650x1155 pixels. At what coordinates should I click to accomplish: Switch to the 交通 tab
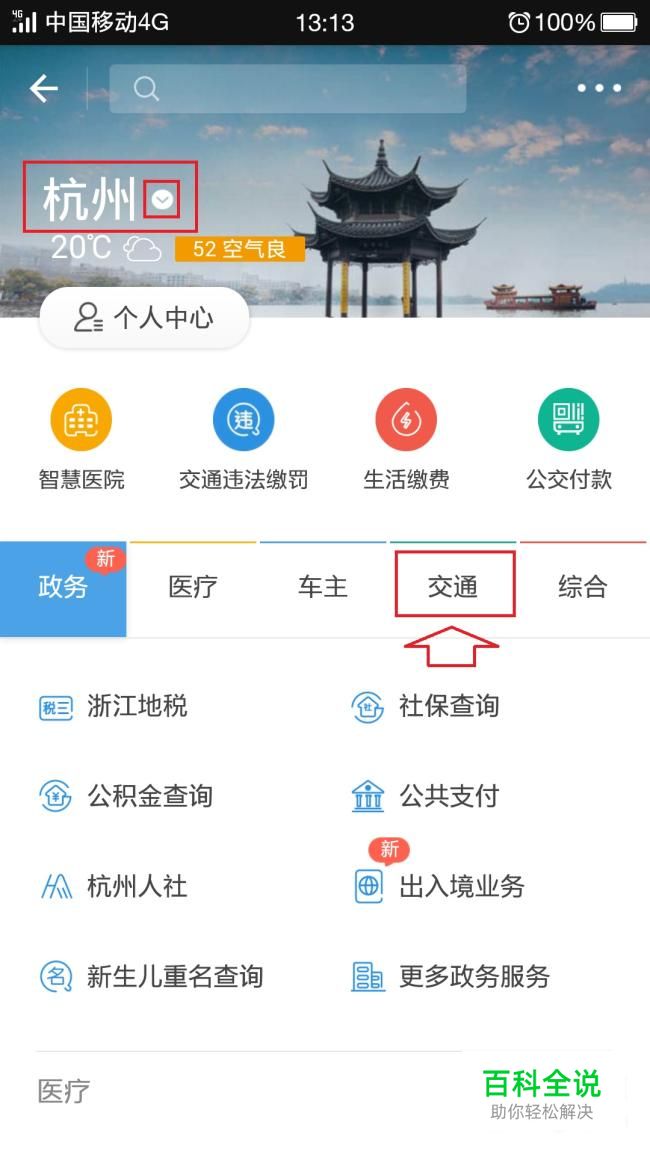tap(453, 588)
